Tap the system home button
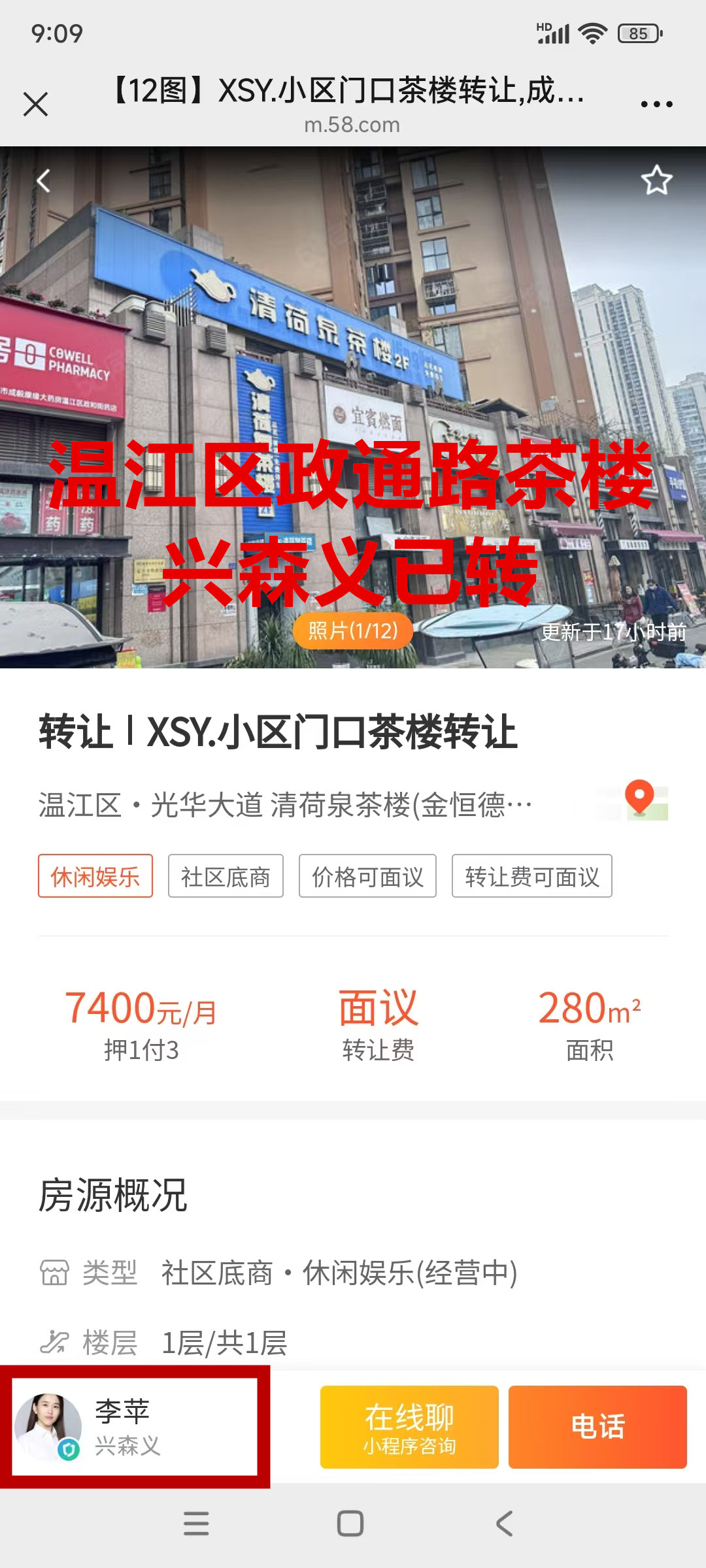The width and height of the screenshot is (706, 1568). (350, 1524)
